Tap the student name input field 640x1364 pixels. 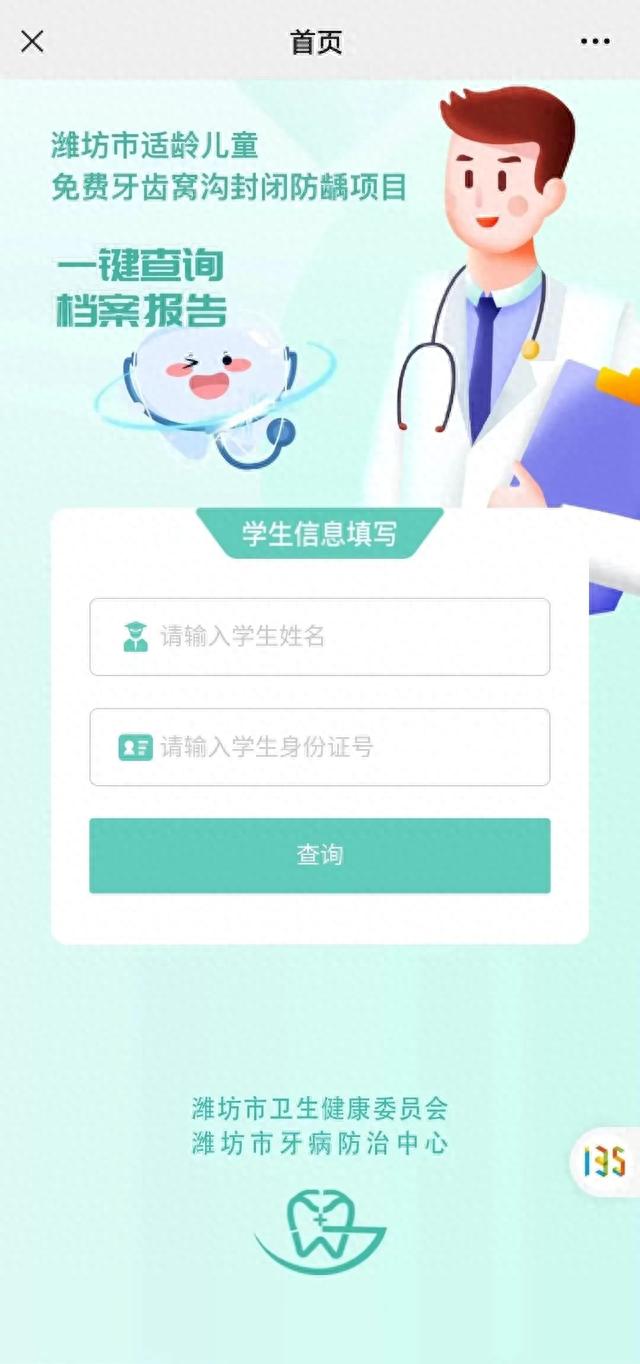tap(320, 636)
